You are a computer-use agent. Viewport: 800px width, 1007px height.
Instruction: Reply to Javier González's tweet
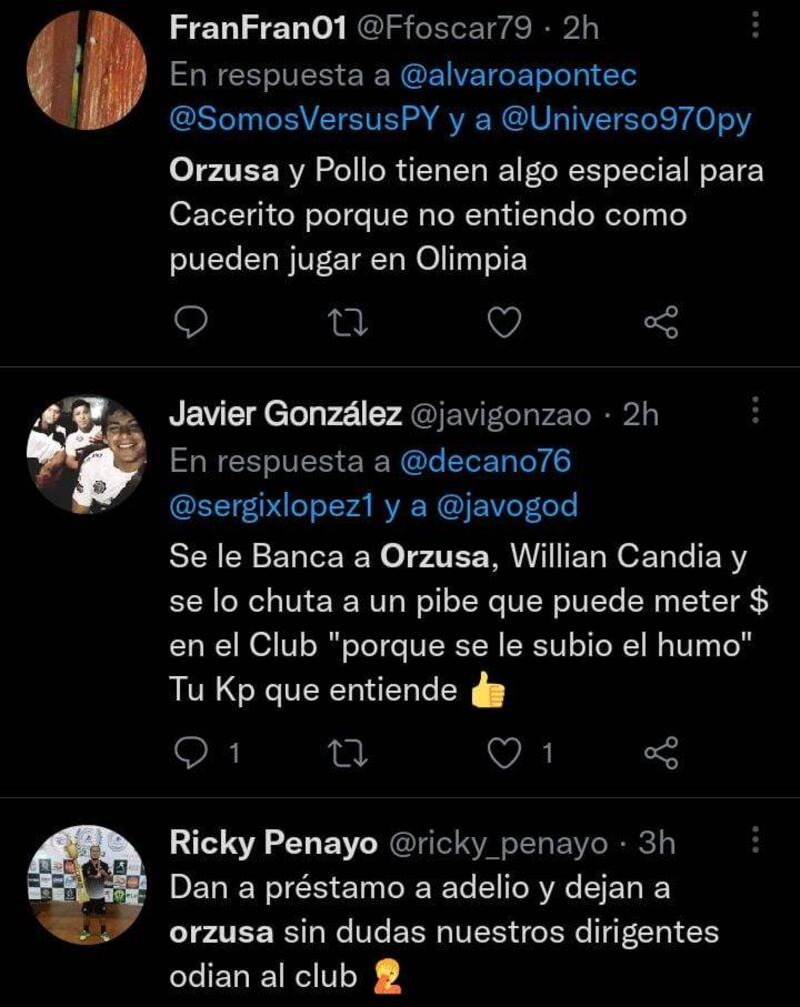point(191,753)
